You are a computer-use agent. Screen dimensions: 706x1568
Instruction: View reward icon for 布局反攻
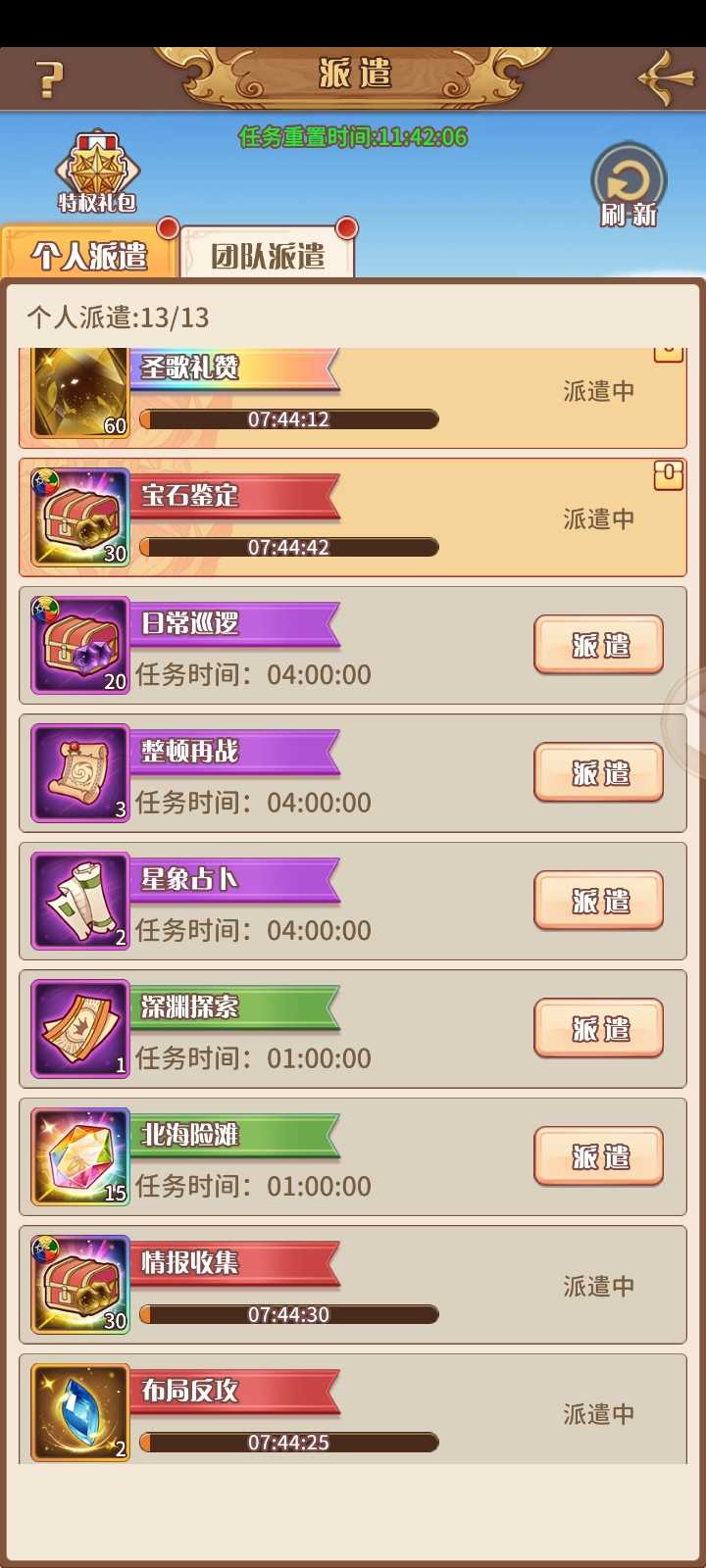(80, 1412)
